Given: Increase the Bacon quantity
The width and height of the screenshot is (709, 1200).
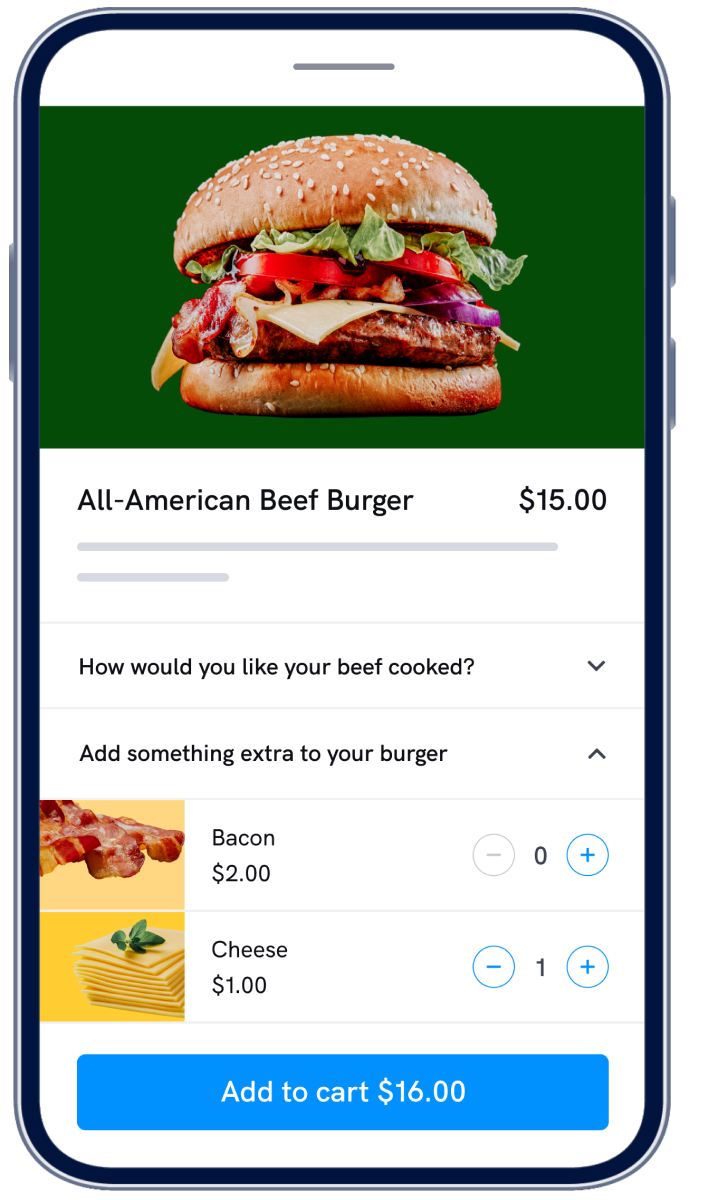Looking at the screenshot, I should [587, 855].
